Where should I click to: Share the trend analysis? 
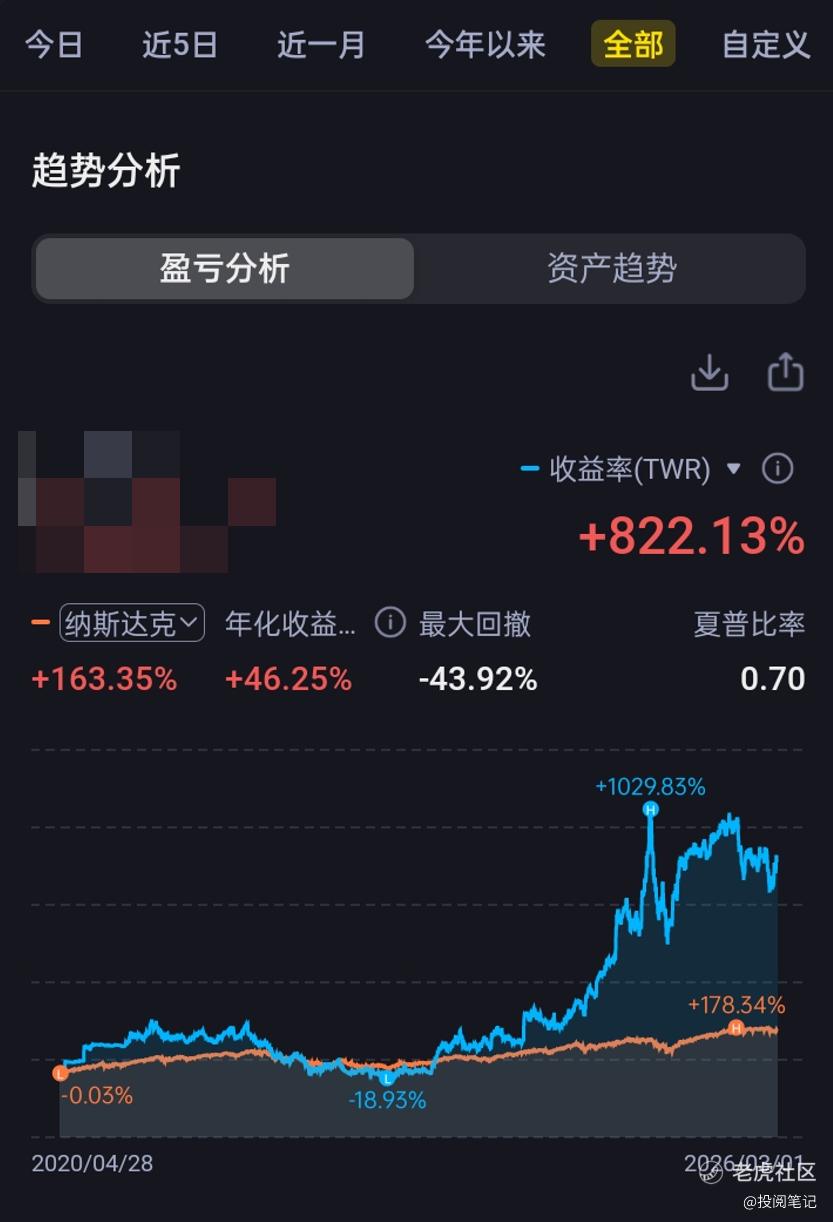click(x=785, y=372)
